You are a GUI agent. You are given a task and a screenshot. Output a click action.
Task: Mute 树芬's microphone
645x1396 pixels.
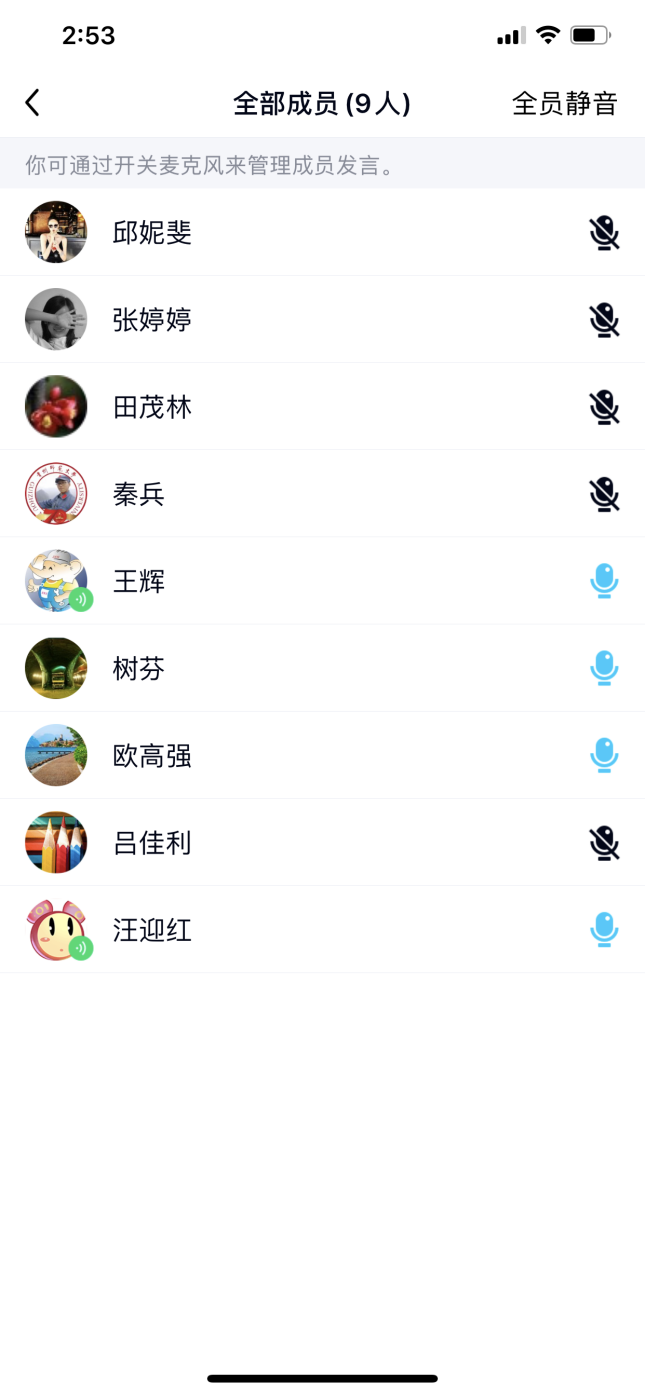(604, 668)
